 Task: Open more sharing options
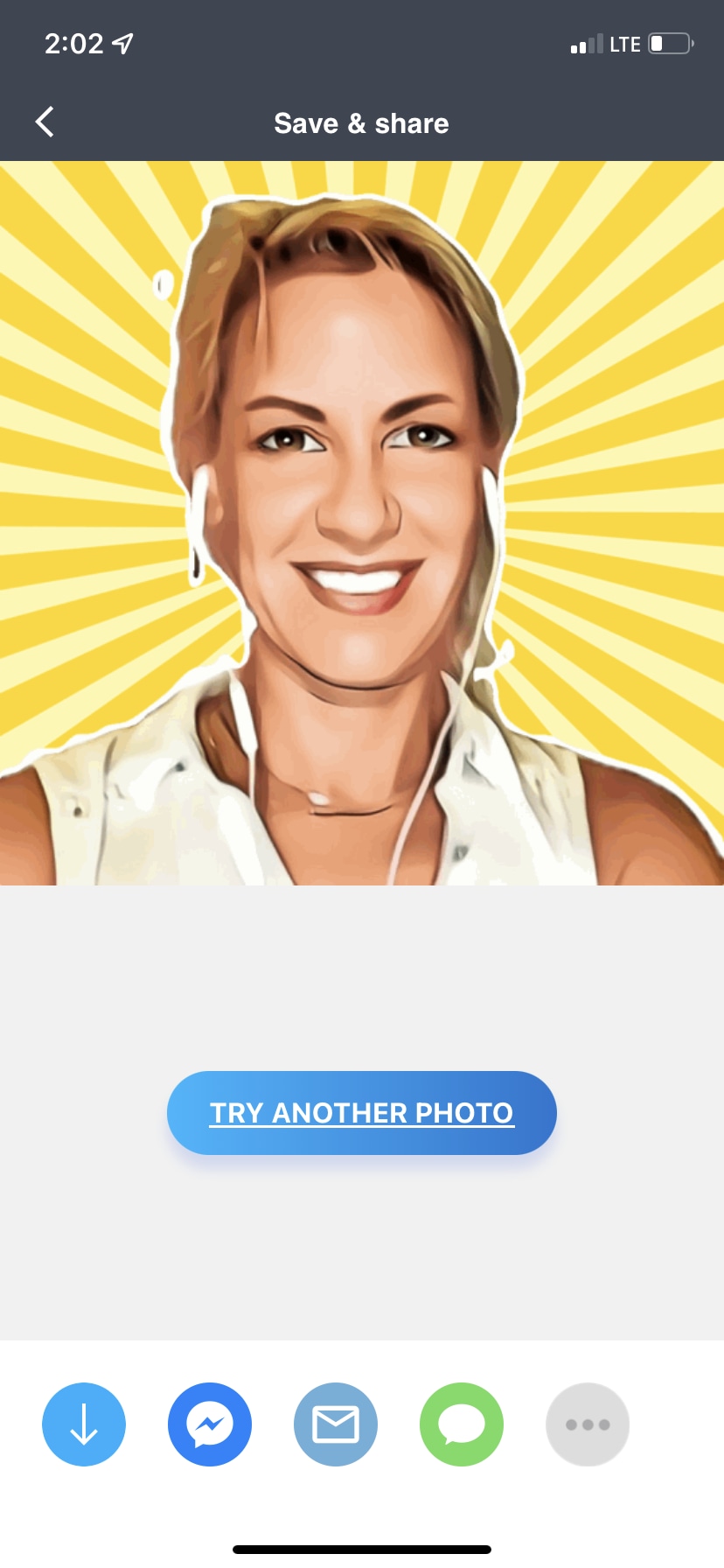pos(588,1424)
